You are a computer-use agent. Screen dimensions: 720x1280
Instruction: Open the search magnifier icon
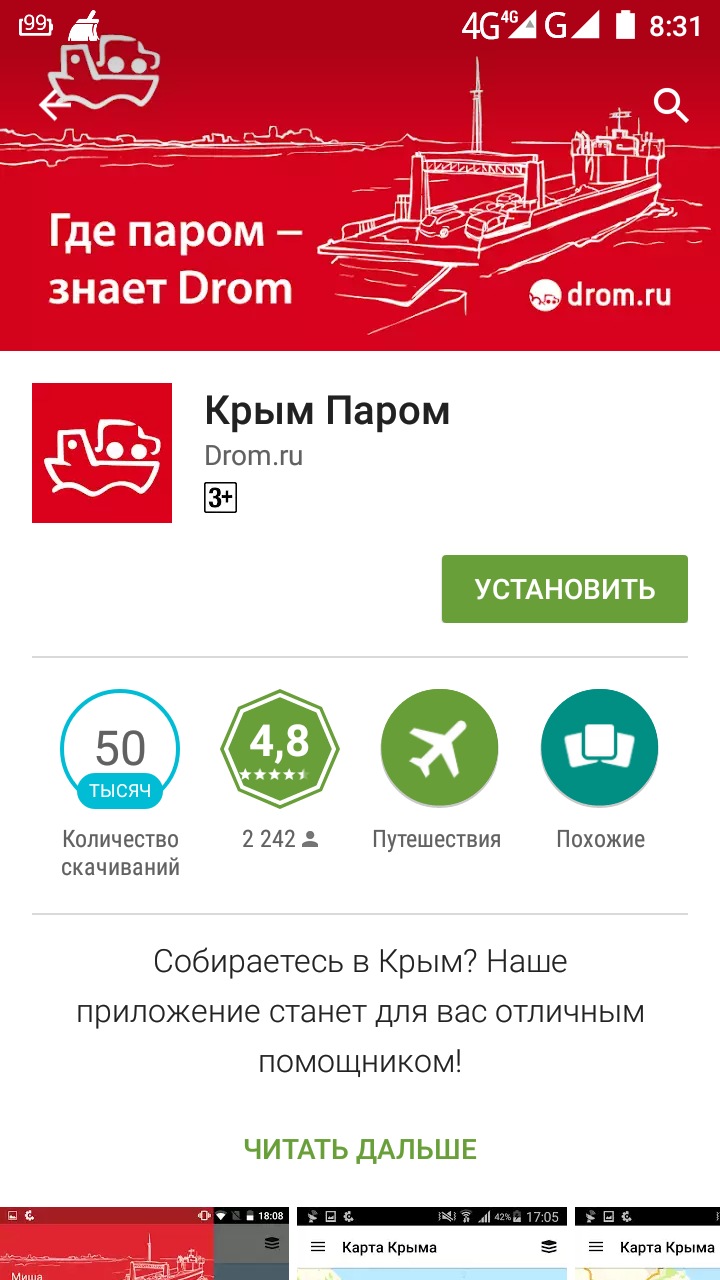pos(671,104)
